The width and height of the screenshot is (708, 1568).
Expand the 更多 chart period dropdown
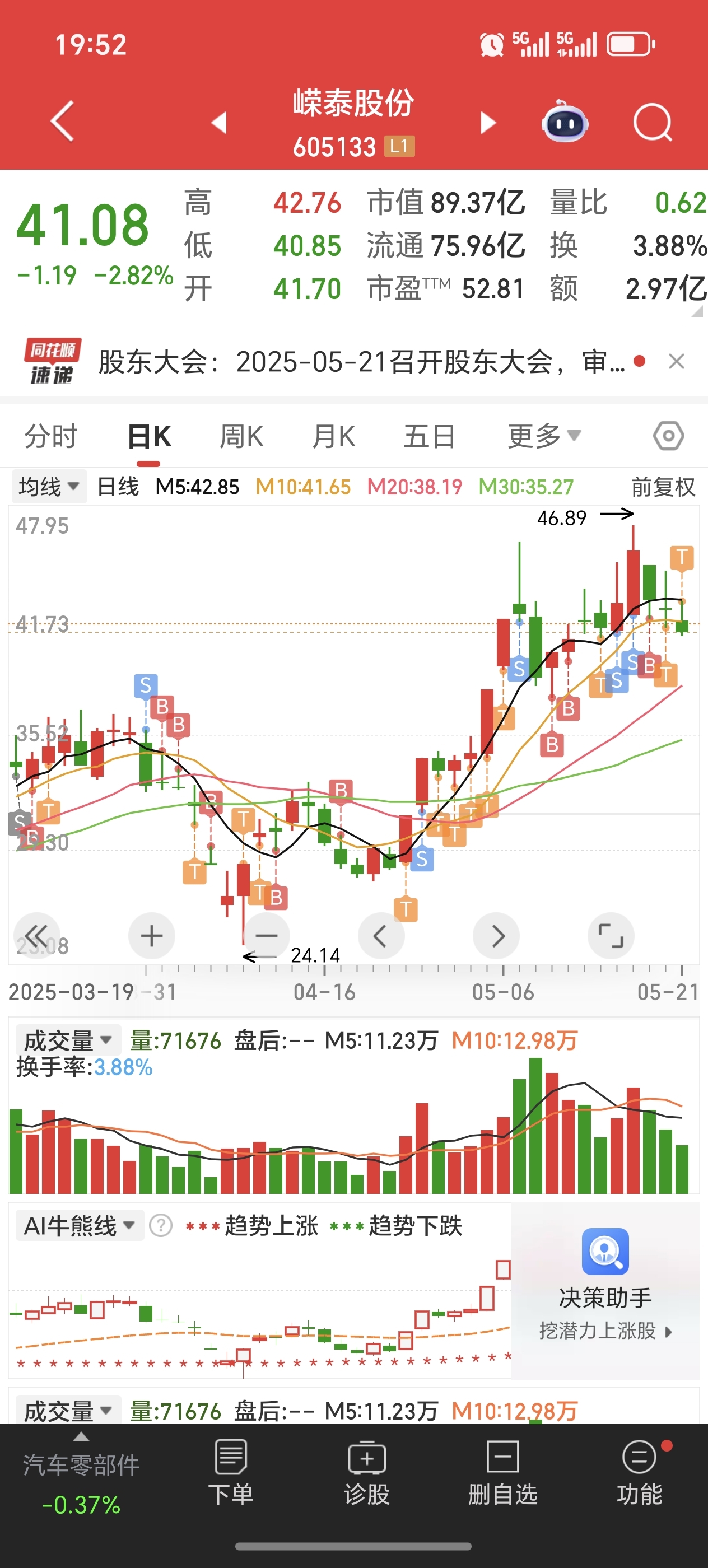[x=544, y=436]
